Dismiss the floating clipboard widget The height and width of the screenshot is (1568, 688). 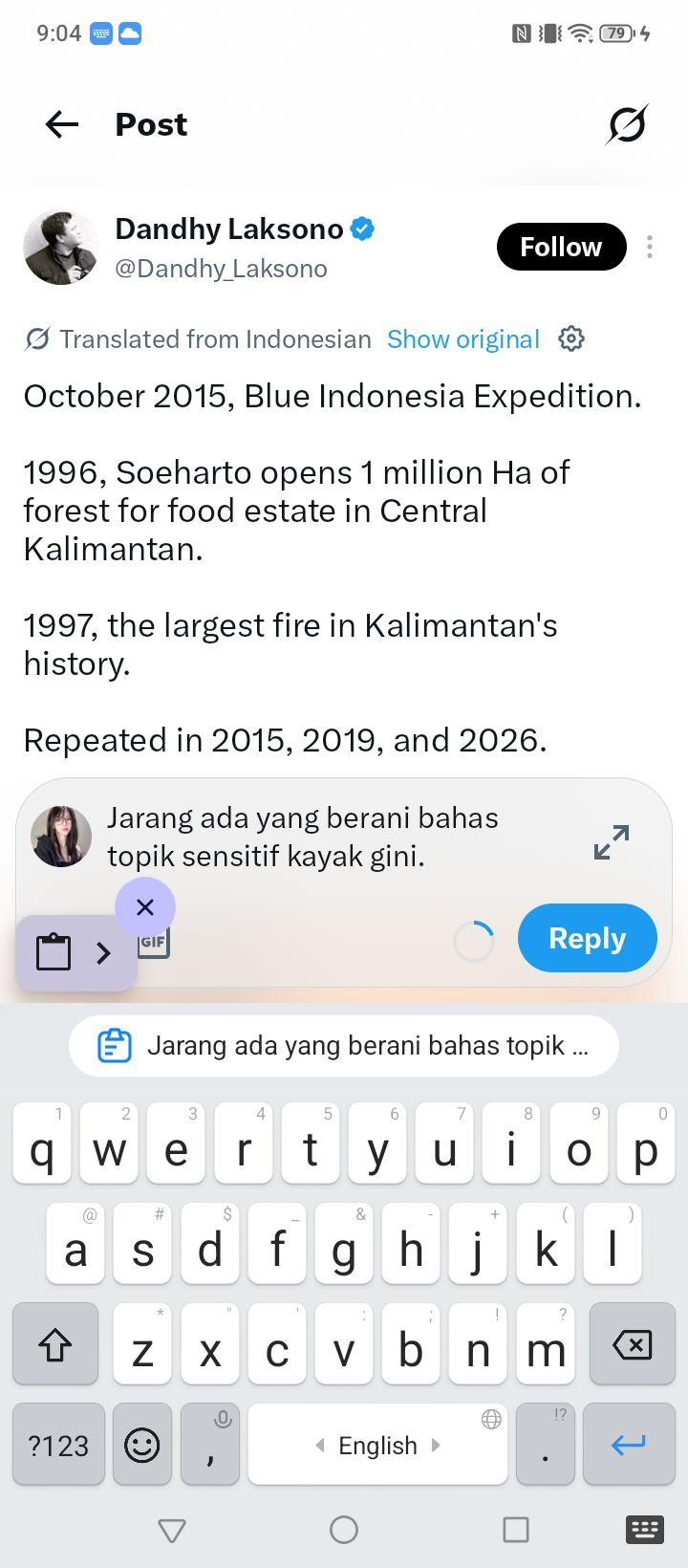click(x=145, y=906)
